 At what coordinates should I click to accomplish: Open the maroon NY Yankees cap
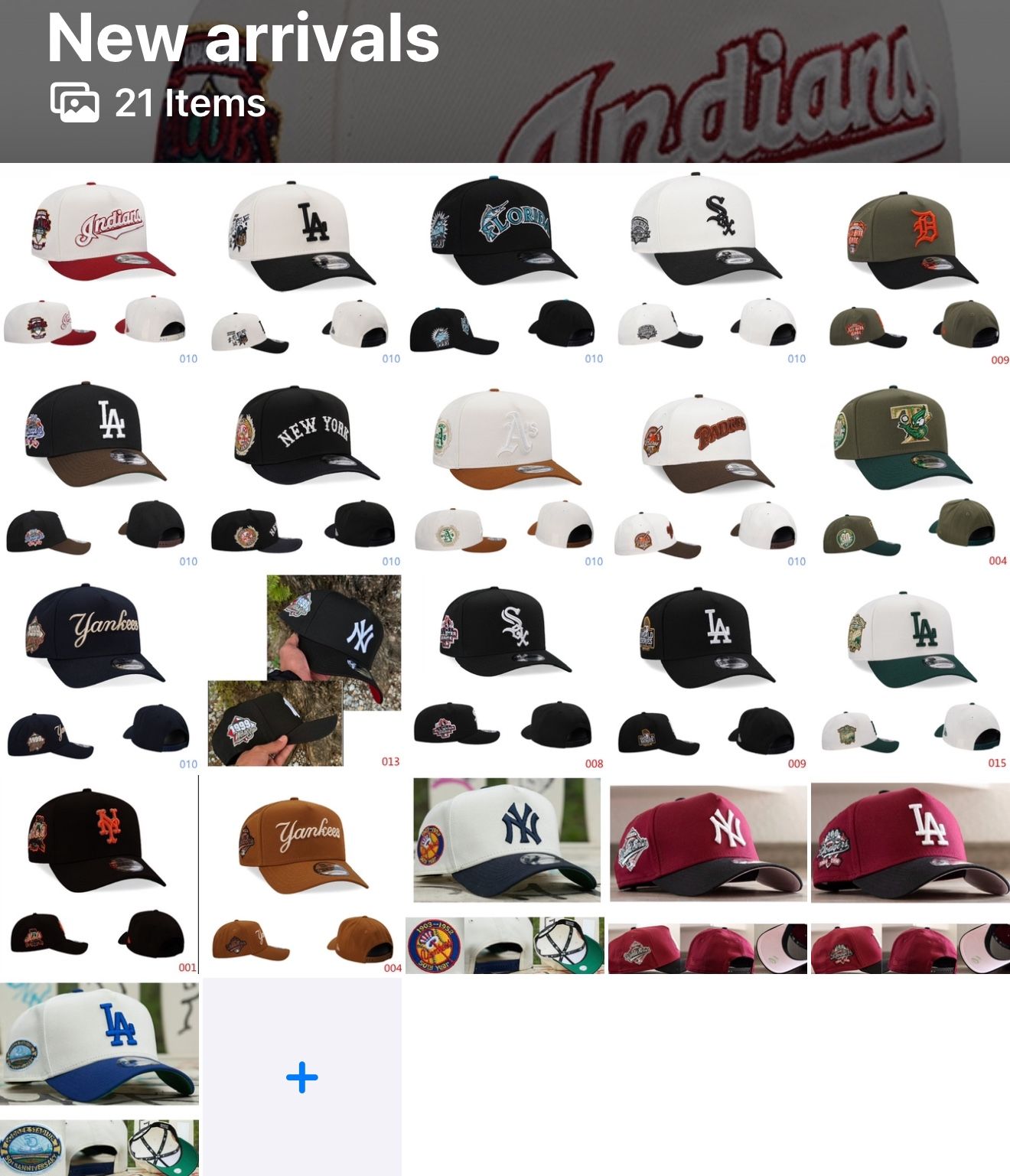click(x=708, y=872)
